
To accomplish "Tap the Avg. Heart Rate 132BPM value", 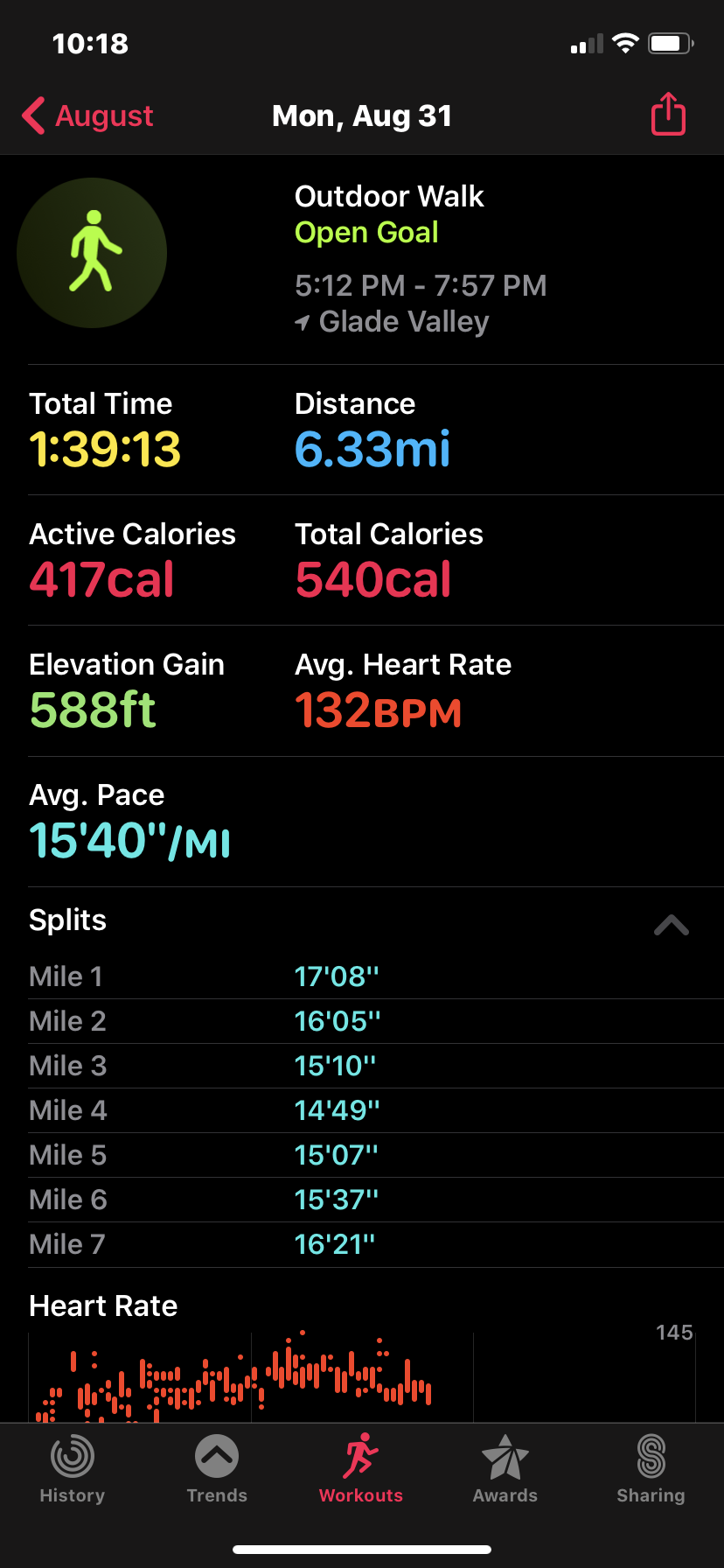I will [378, 710].
